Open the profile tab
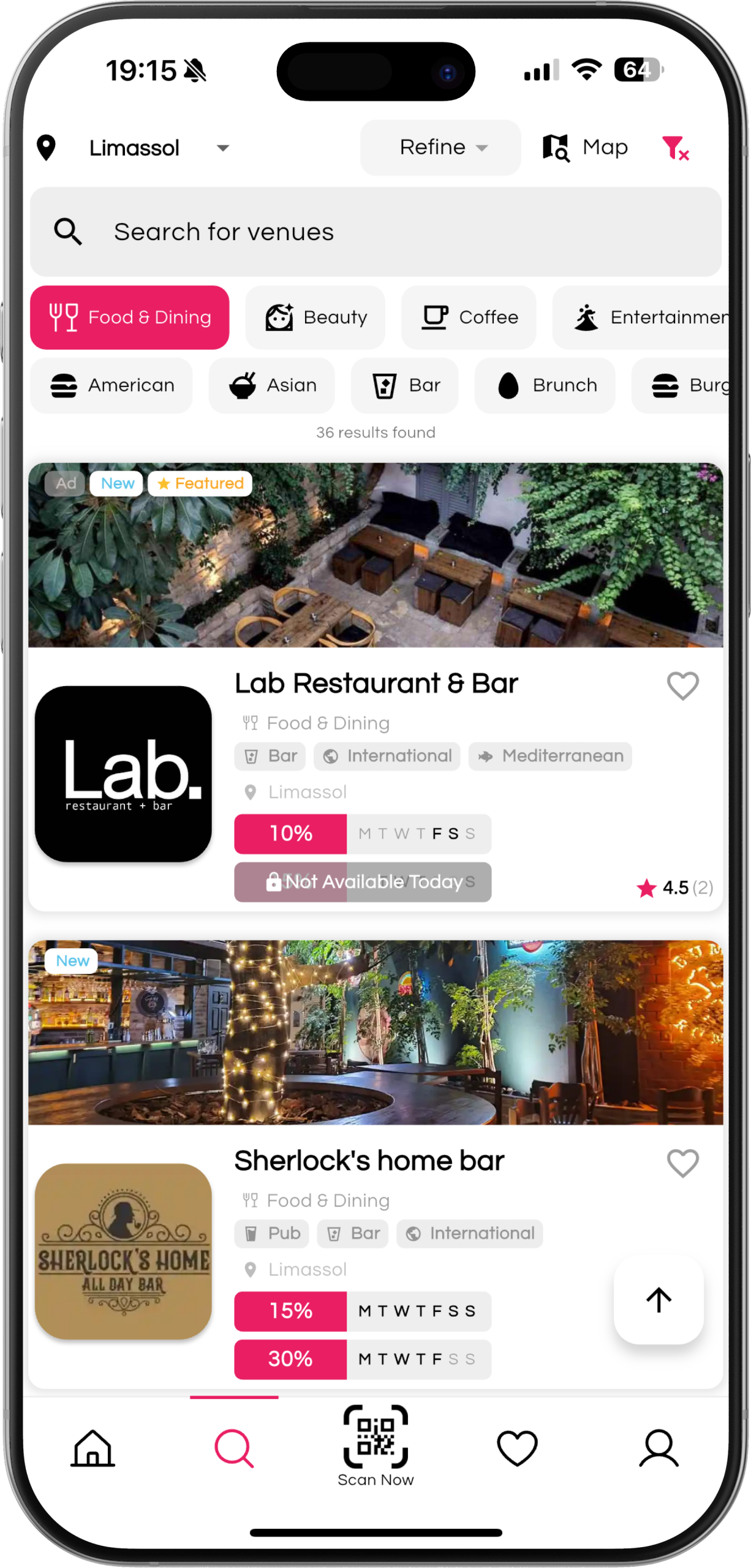 click(x=659, y=1449)
